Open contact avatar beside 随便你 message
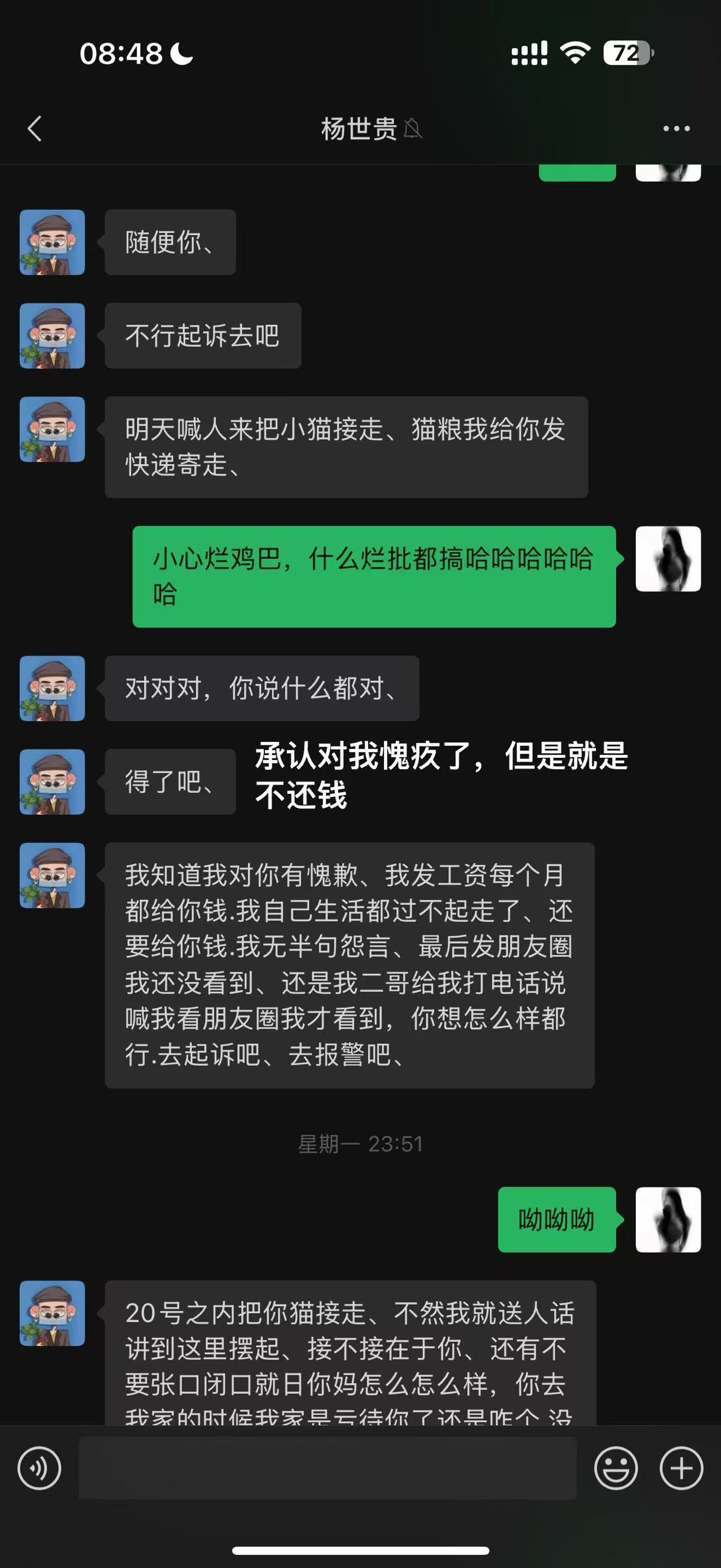The height and width of the screenshot is (1568, 721). pos(52,242)
